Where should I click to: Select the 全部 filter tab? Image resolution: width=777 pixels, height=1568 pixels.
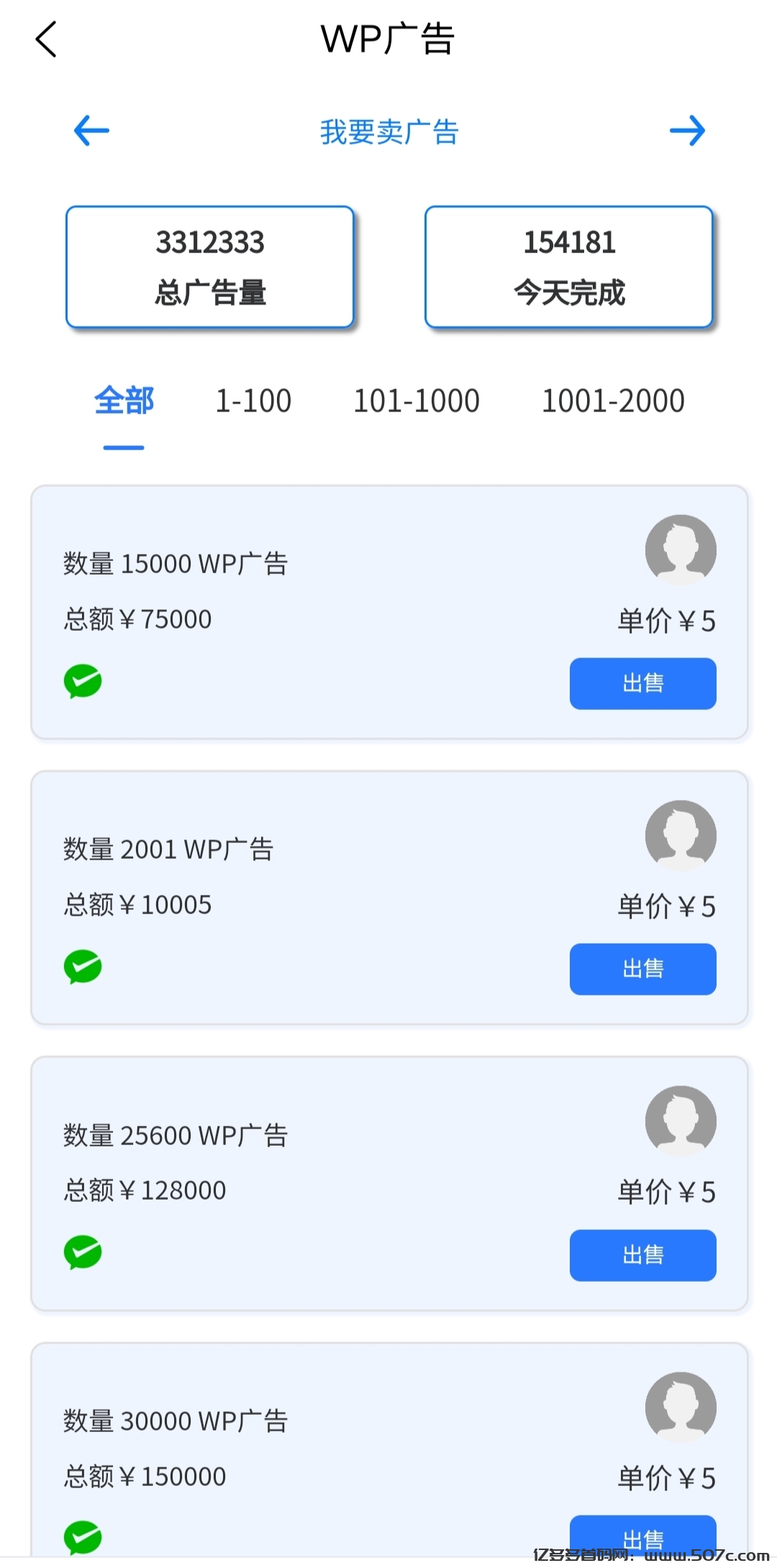(x=123, y=401)
